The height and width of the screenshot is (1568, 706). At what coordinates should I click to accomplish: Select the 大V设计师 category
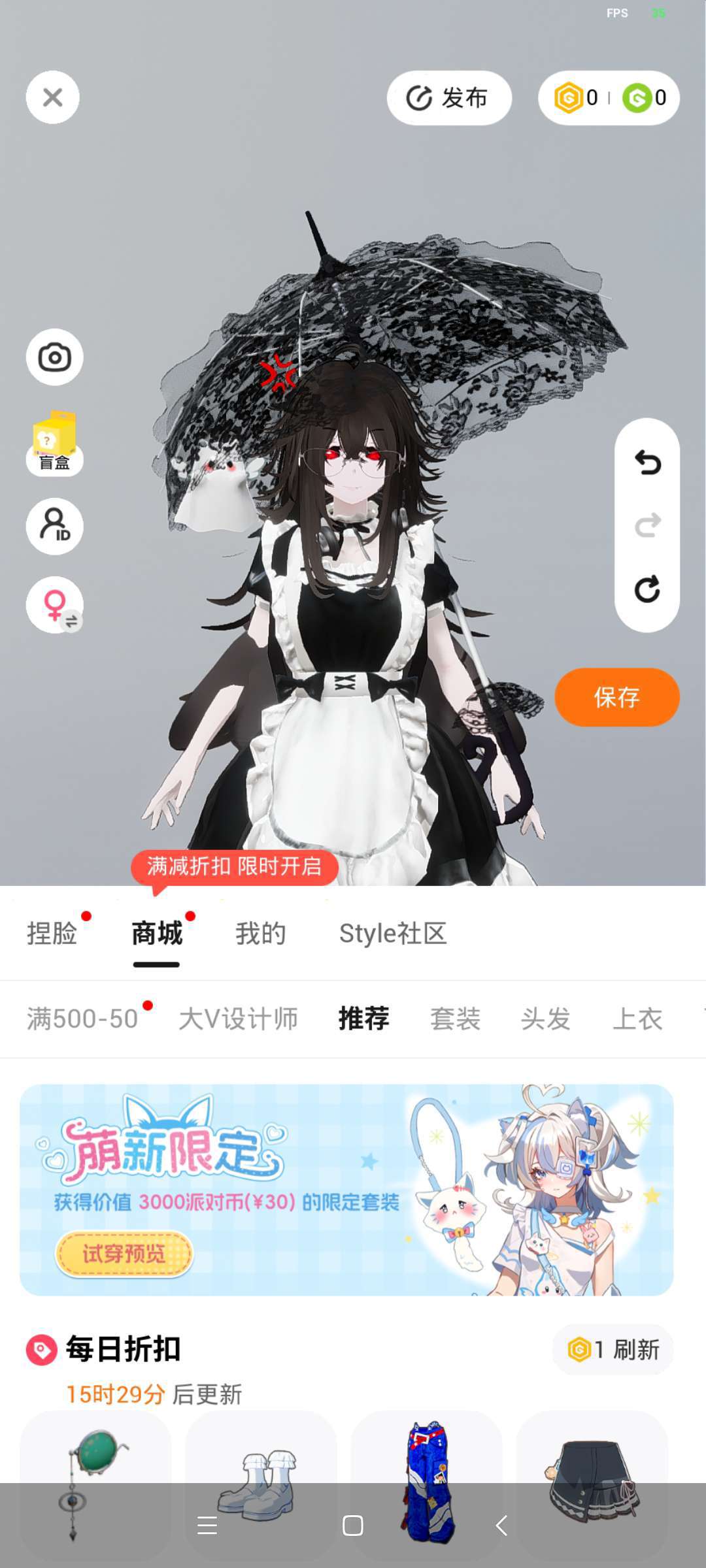click(238, 1018)
